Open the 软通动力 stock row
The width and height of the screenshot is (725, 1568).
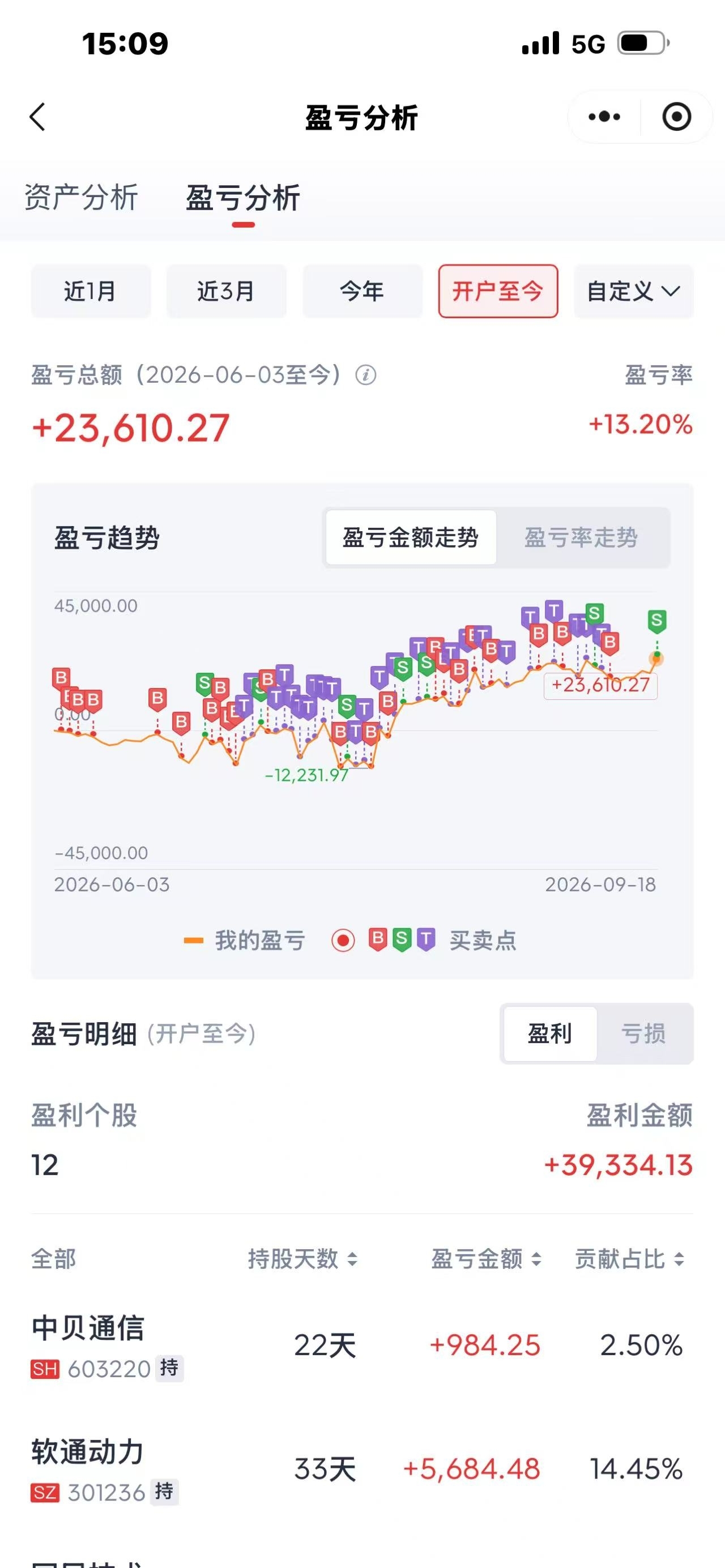point(362,1469)
